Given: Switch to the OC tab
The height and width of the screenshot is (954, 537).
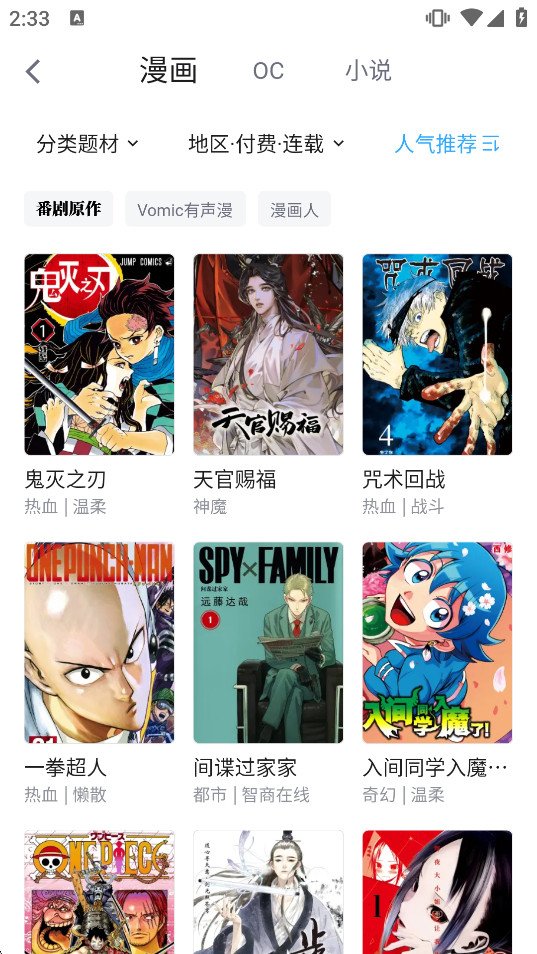Looking at the screenshot, I should click(268, 71).
